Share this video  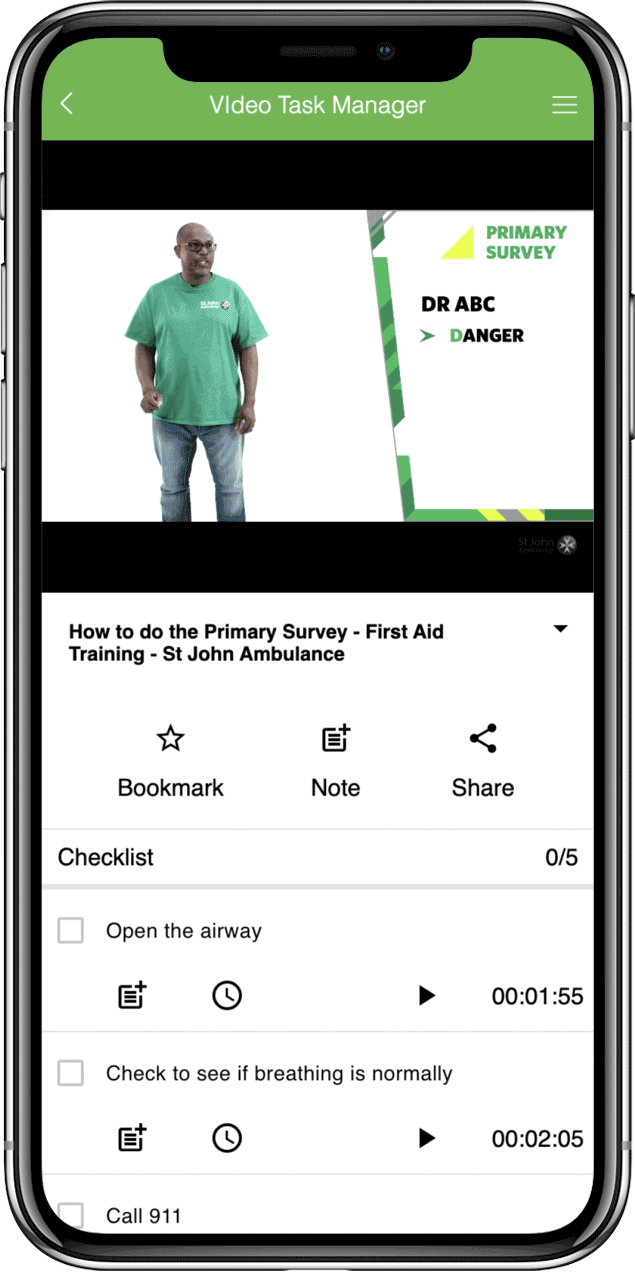click(483, 762)
